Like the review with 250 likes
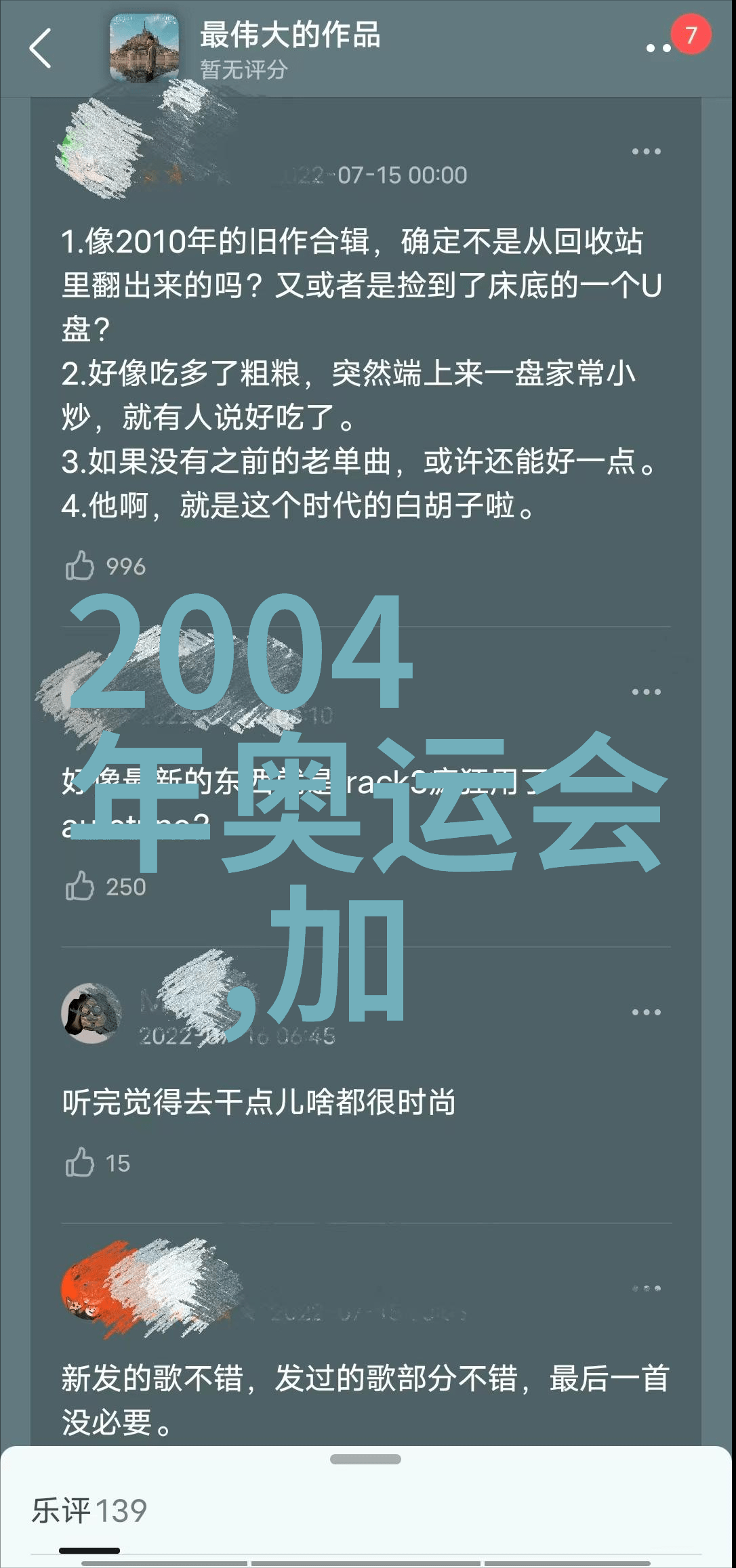736x1568 pixels. (x=80, y=886)
